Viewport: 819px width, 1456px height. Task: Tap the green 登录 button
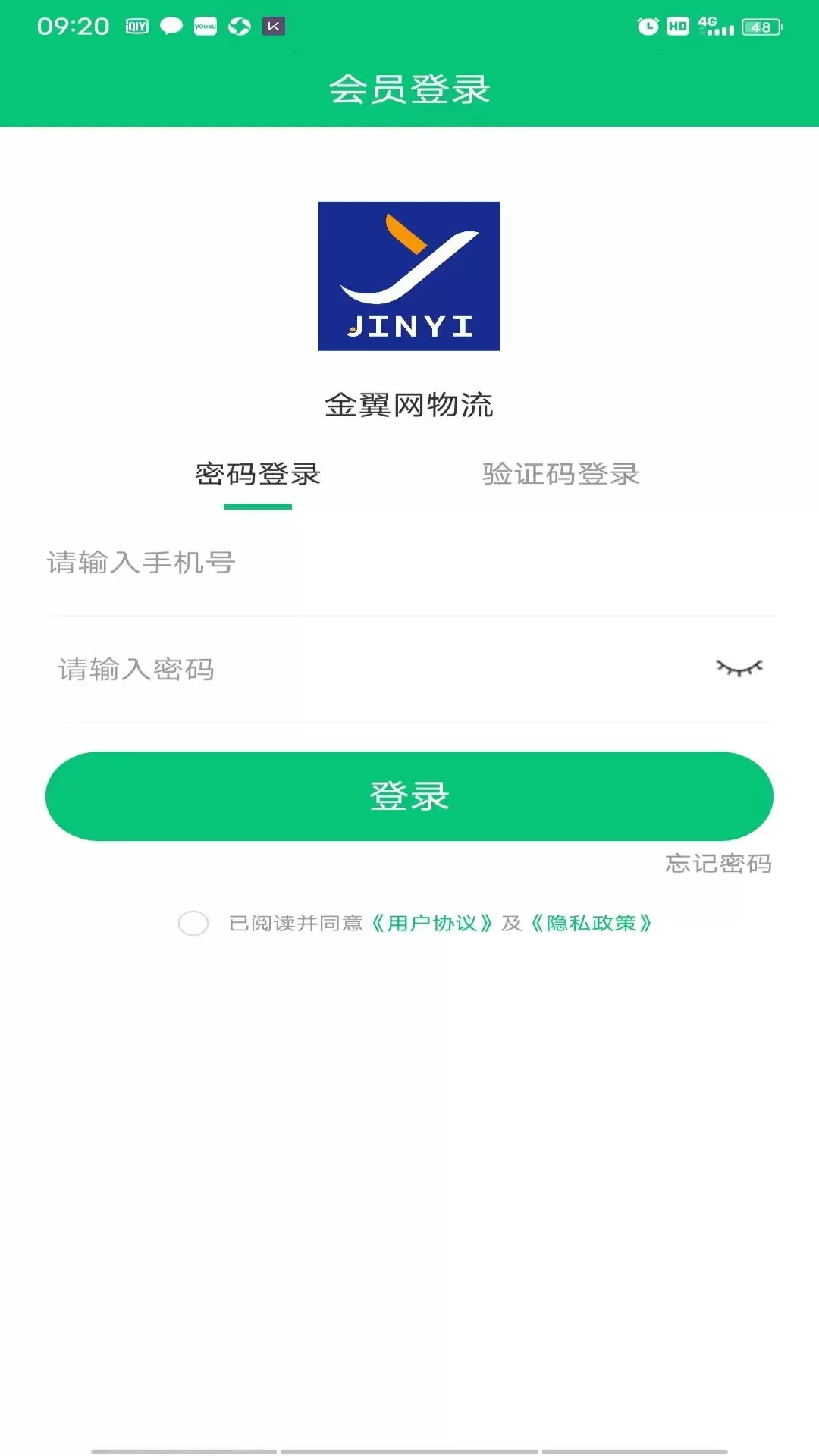point(409,796)
